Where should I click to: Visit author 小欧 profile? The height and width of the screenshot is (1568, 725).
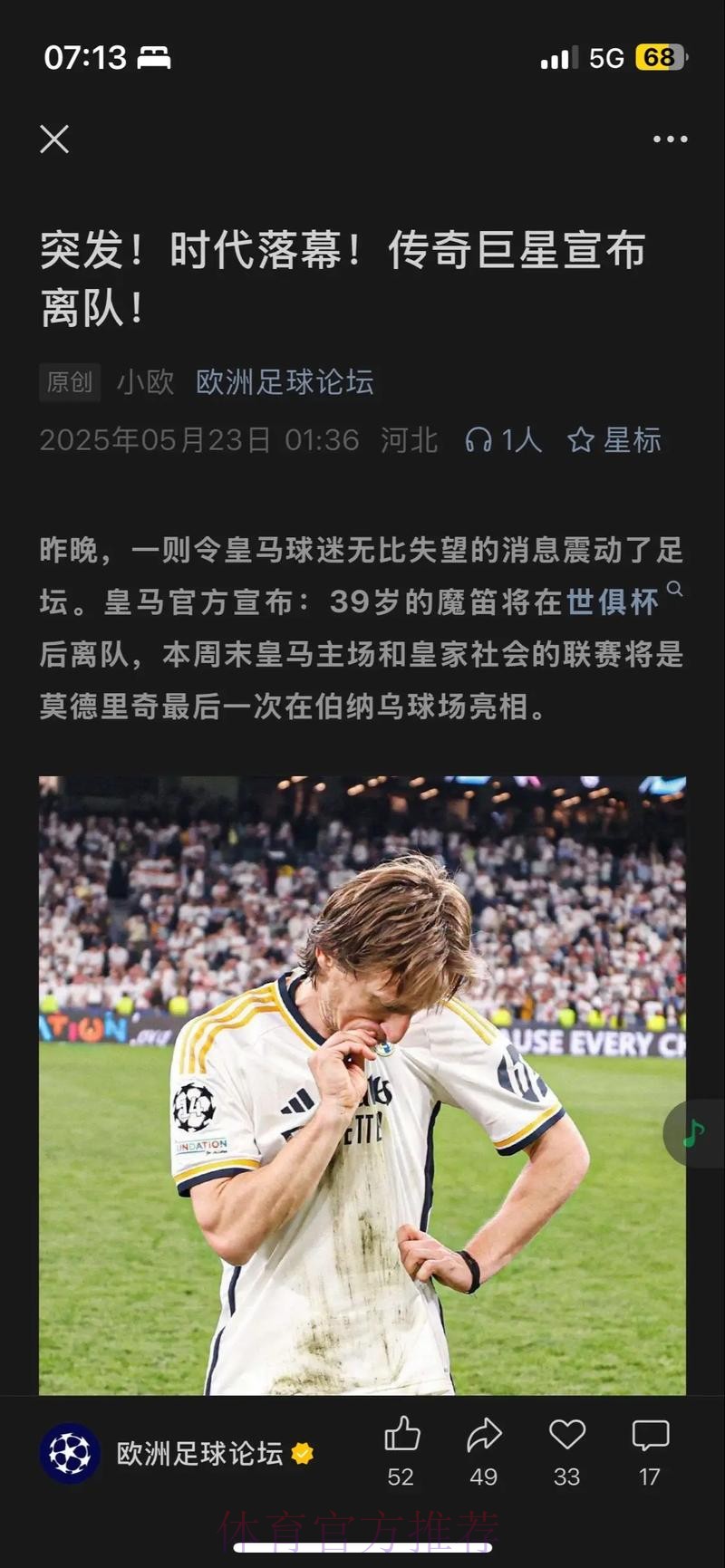click(x=147, y=382)
